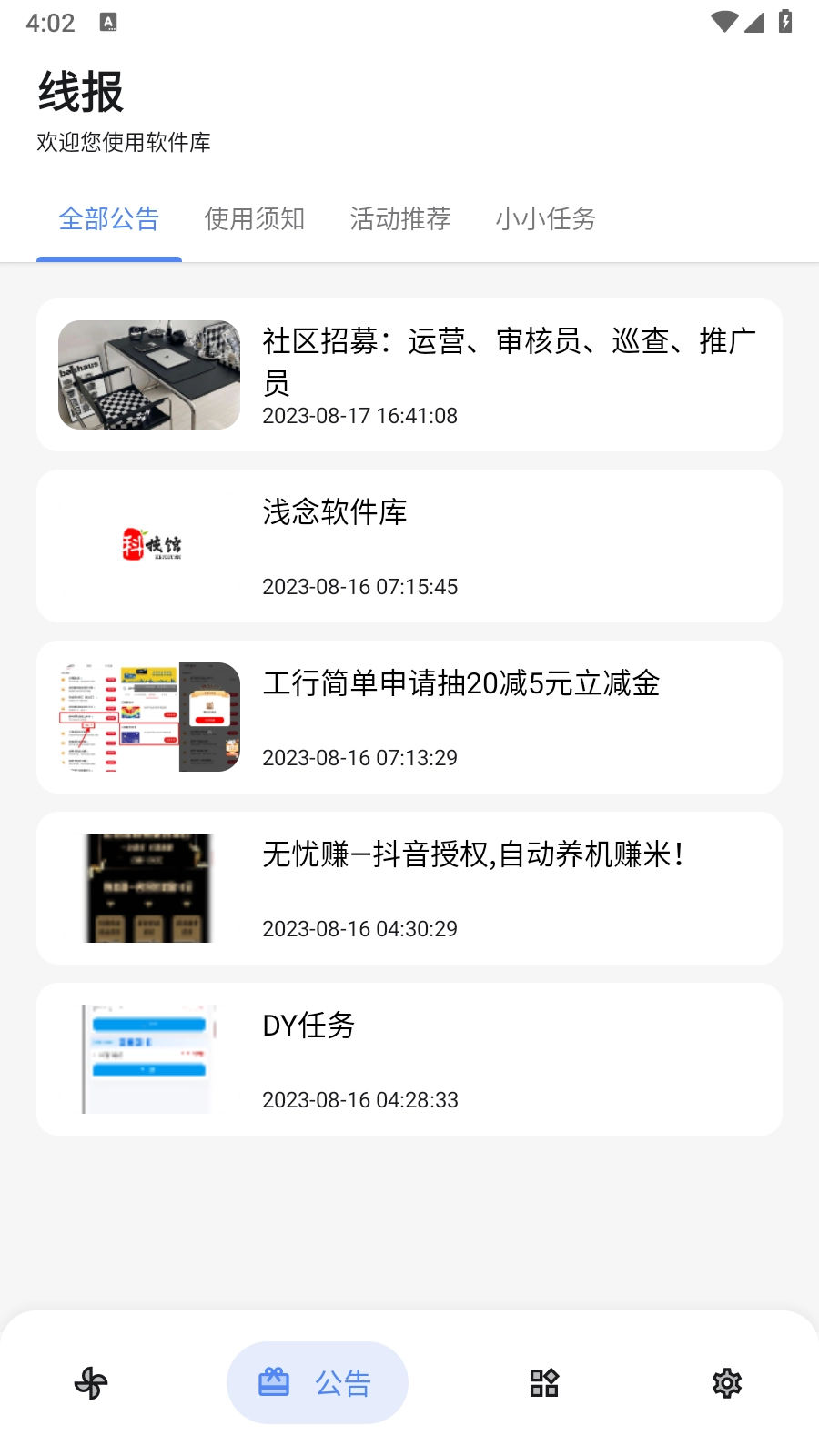Switch to the 使用须知 tab
The image size is (819, 1456).
pyautogui.click(x=255, y=218)
